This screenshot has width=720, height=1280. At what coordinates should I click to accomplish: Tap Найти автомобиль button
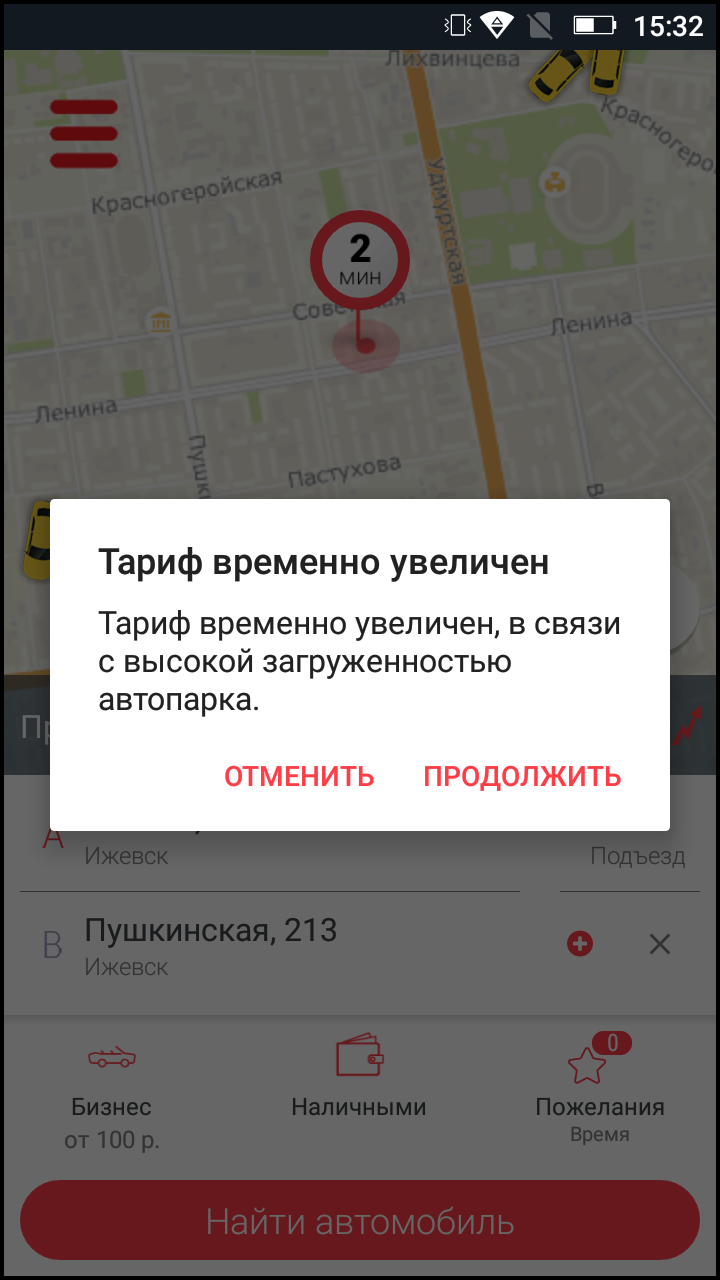(x=360, y=1221)
